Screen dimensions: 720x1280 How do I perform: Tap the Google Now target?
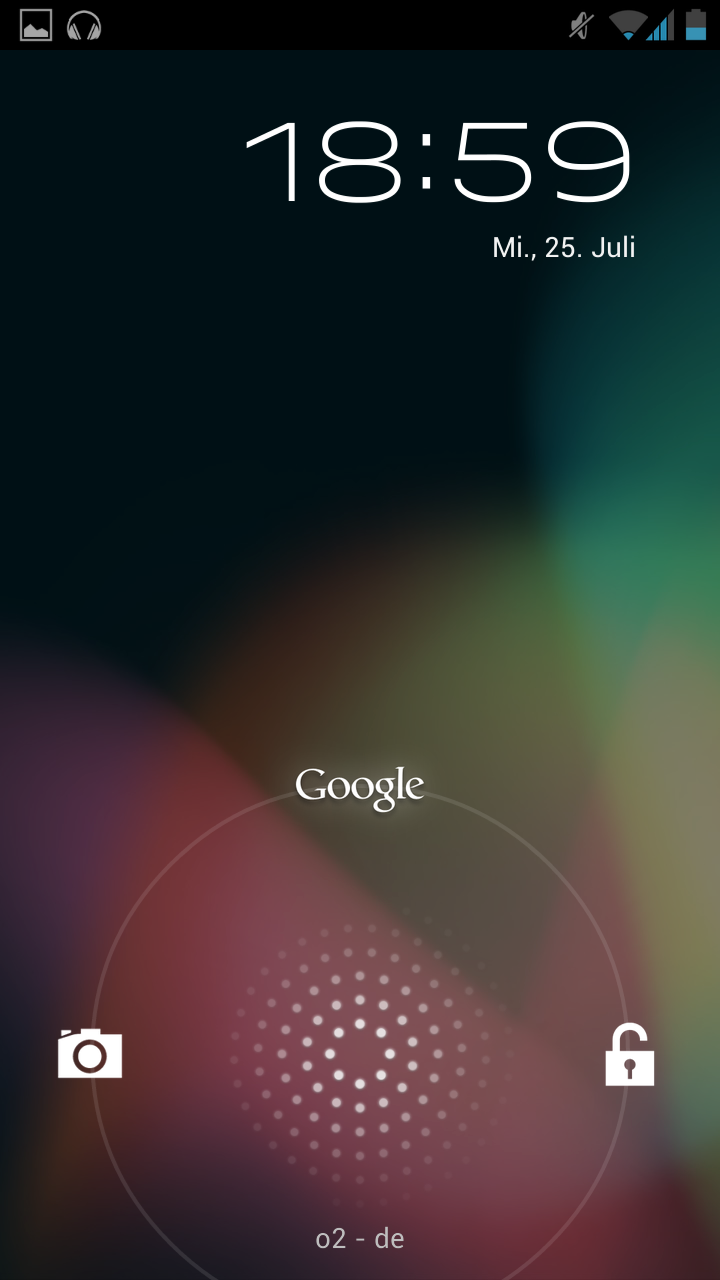[x=360, y=788]
